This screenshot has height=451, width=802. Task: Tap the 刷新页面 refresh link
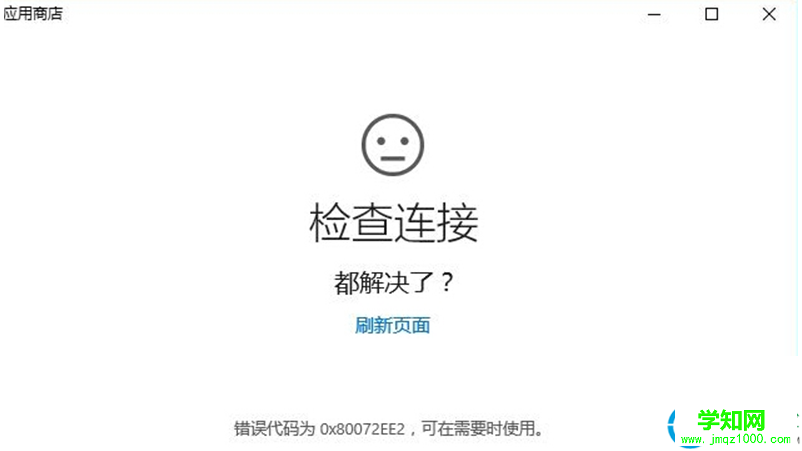click(392, 326)
